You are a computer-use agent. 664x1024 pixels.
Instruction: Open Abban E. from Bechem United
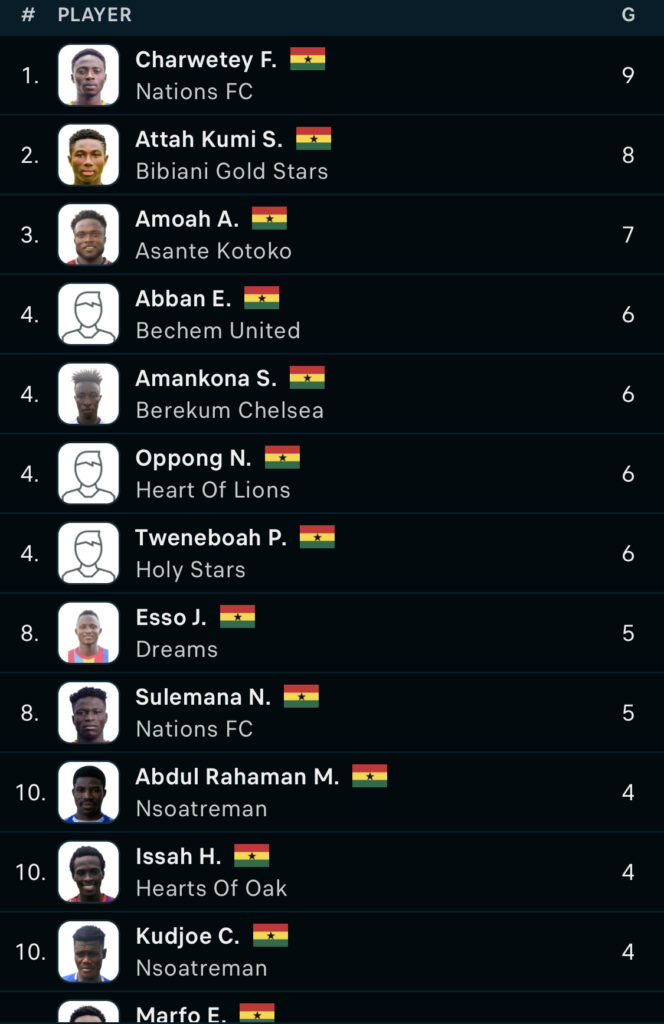pos(183,299)
